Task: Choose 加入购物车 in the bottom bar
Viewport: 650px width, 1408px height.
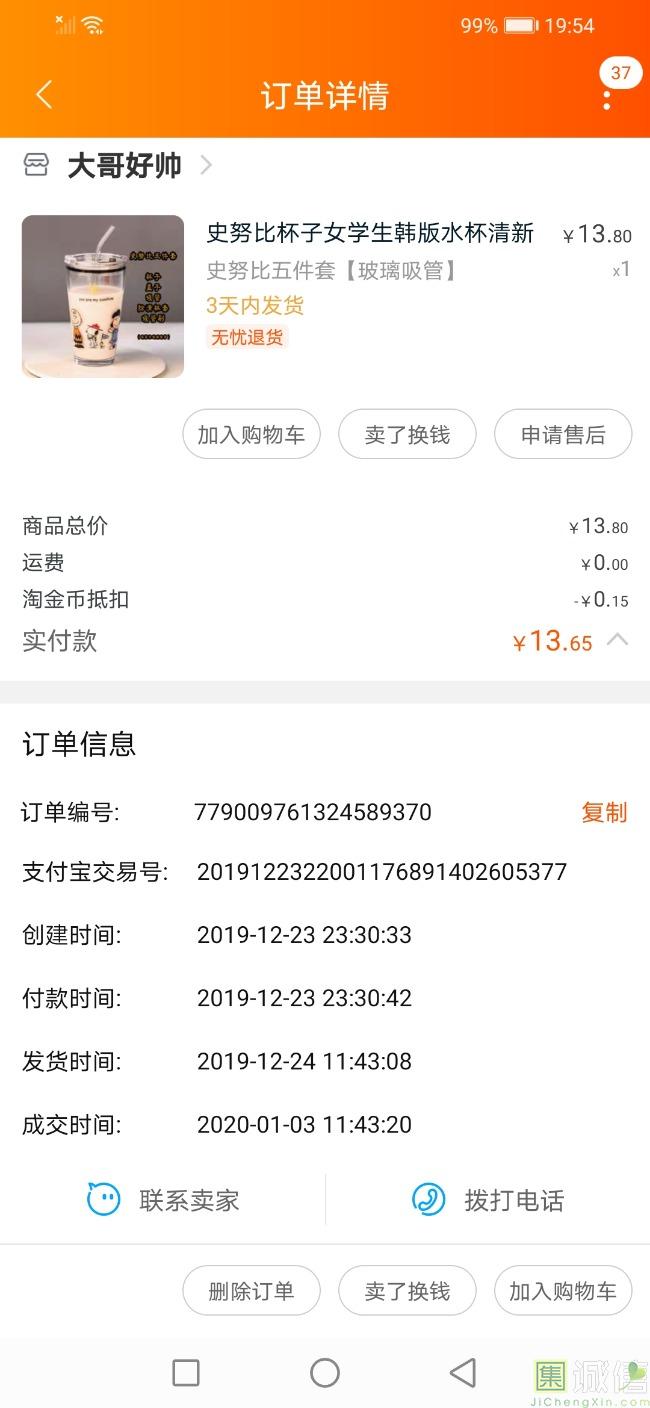Action: tap(563, 1291)
